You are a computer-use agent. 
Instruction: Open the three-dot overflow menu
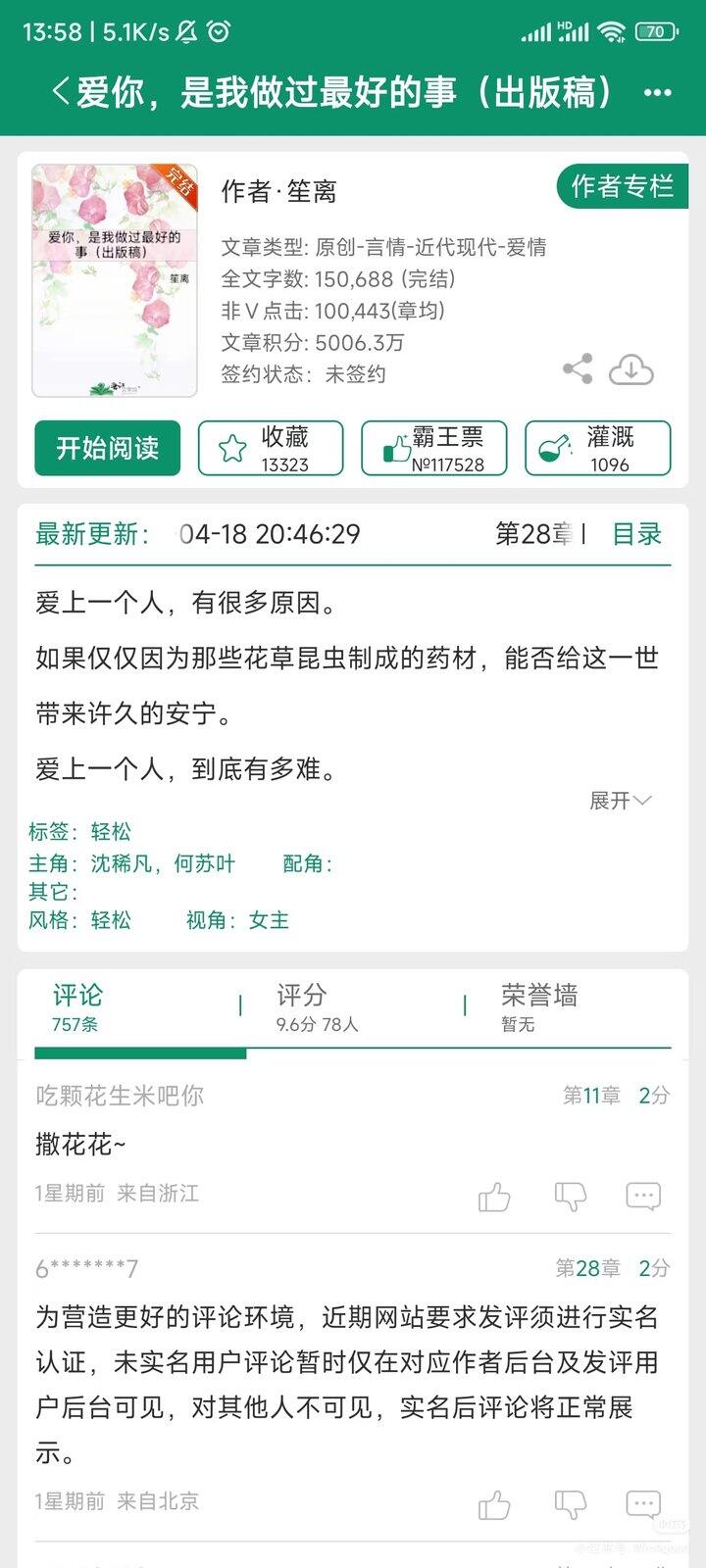point(657,93)
